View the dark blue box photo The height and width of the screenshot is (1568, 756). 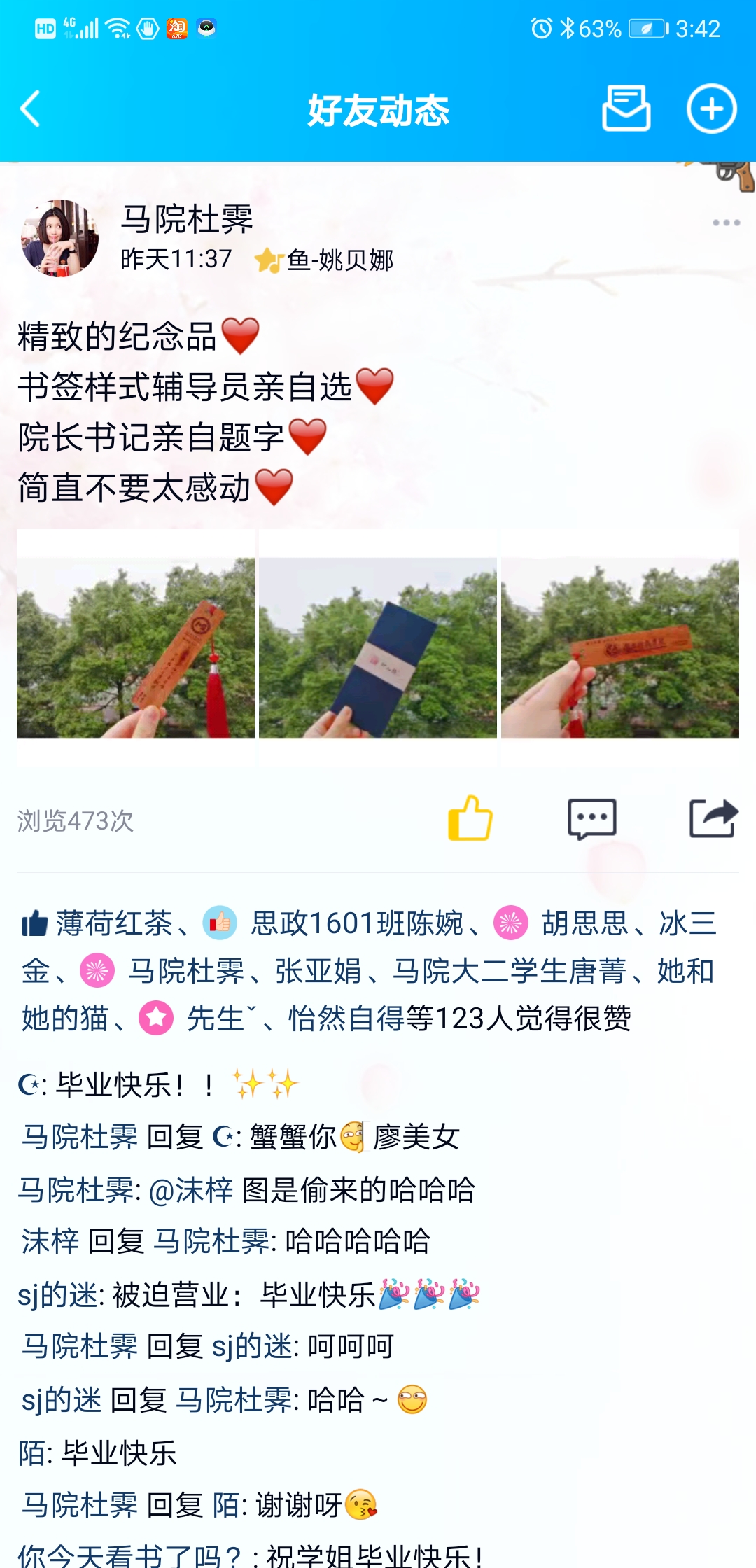coord(378,647)
